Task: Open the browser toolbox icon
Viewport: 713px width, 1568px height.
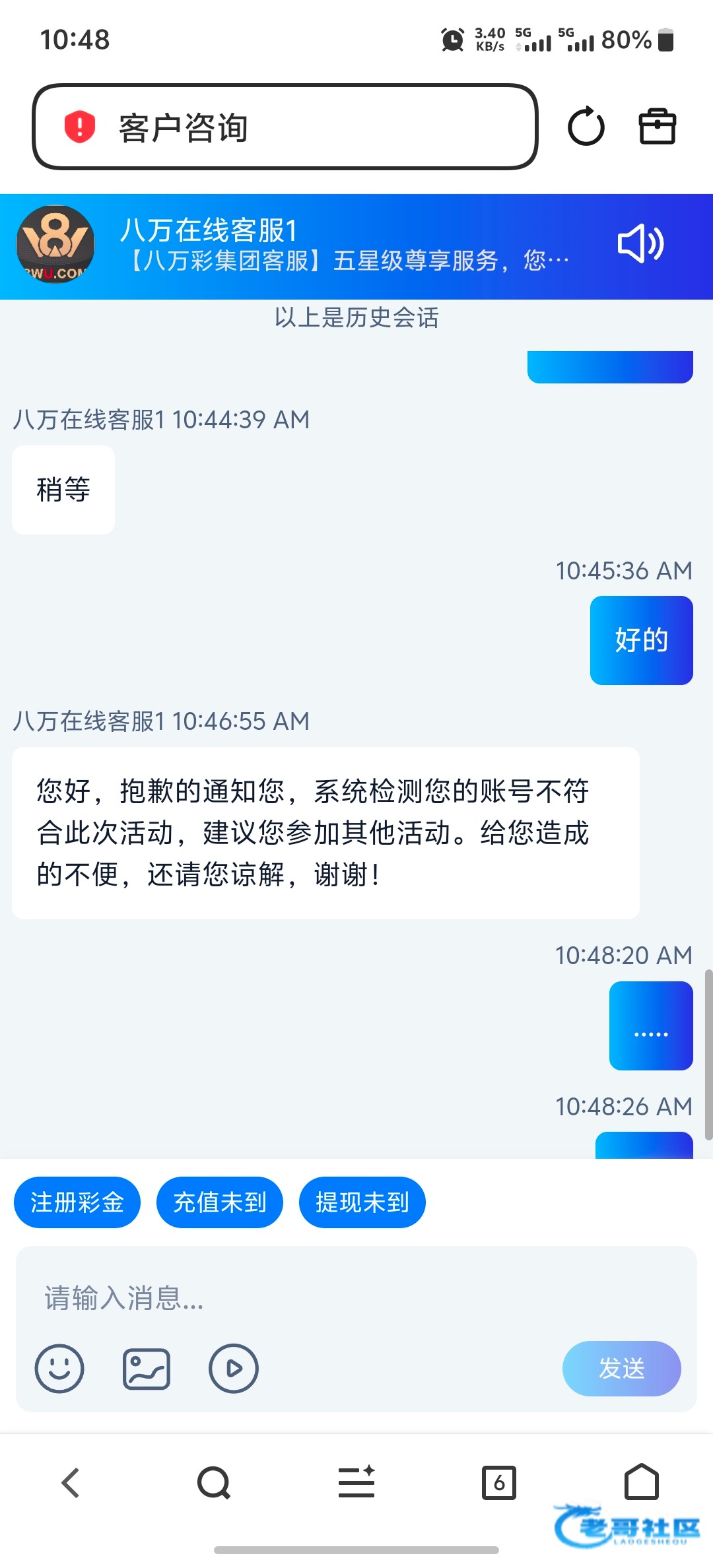Action: [x=657, y=126]
